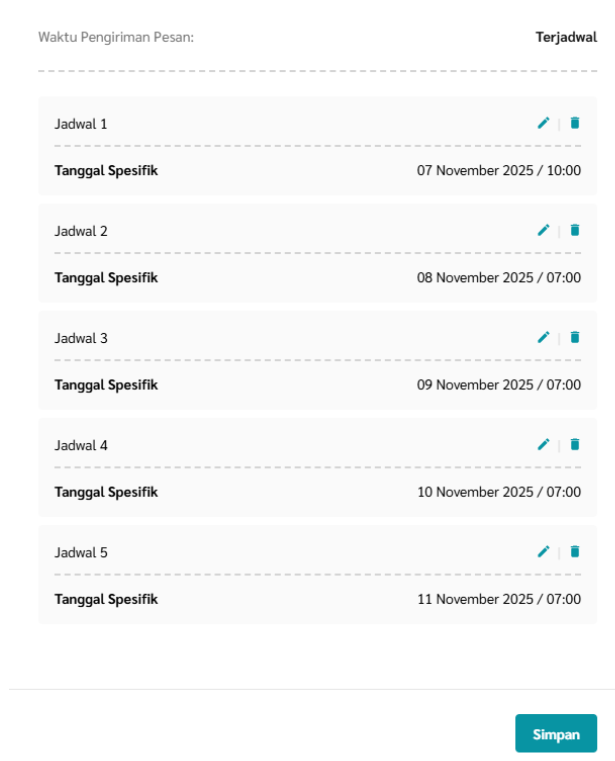This screenshot has width=615, height=761.
Task: Remove Jadwal 2 via the trash icon
Action: (x=575, y=230)
